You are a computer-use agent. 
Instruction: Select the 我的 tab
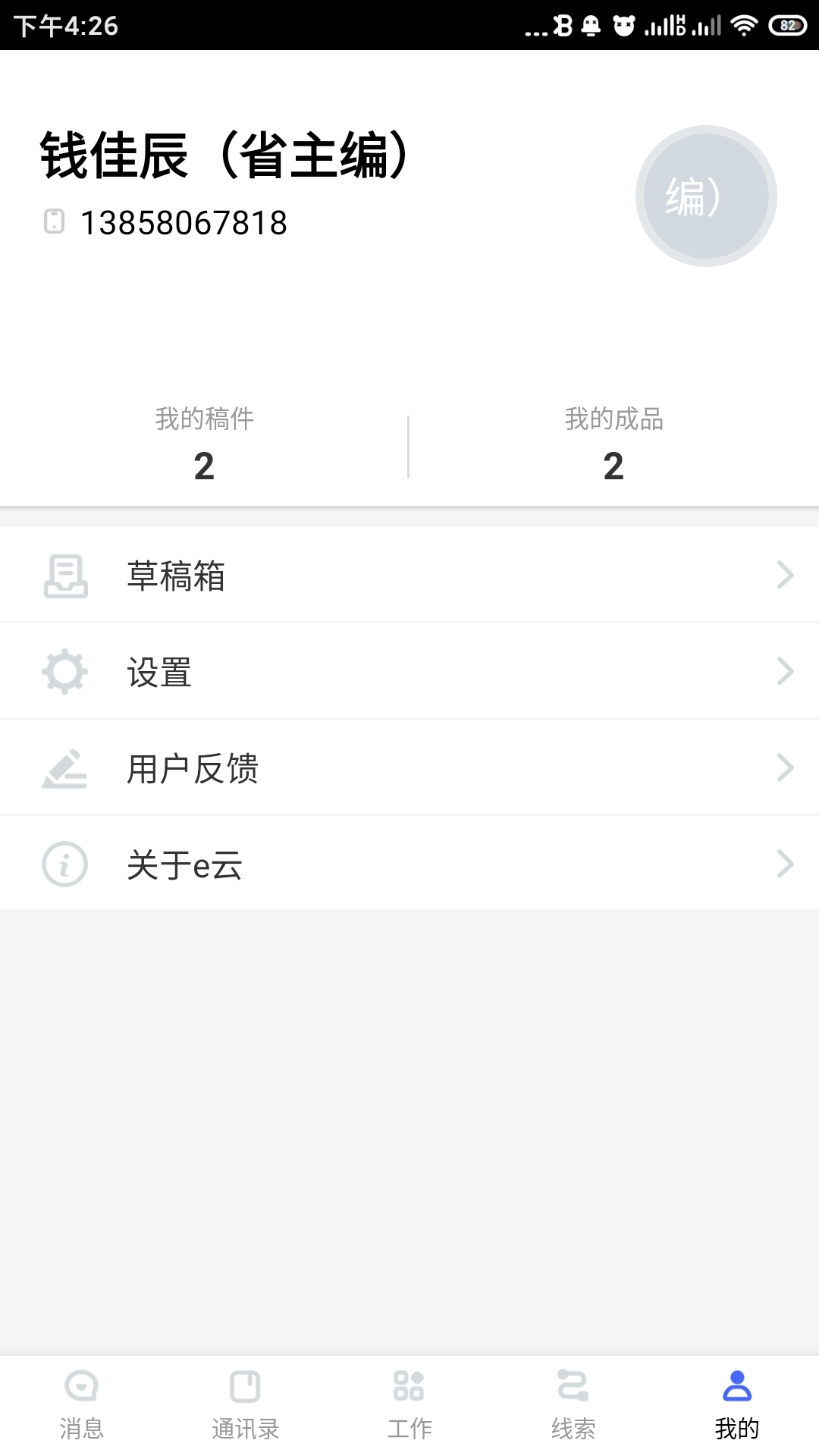736,1404
